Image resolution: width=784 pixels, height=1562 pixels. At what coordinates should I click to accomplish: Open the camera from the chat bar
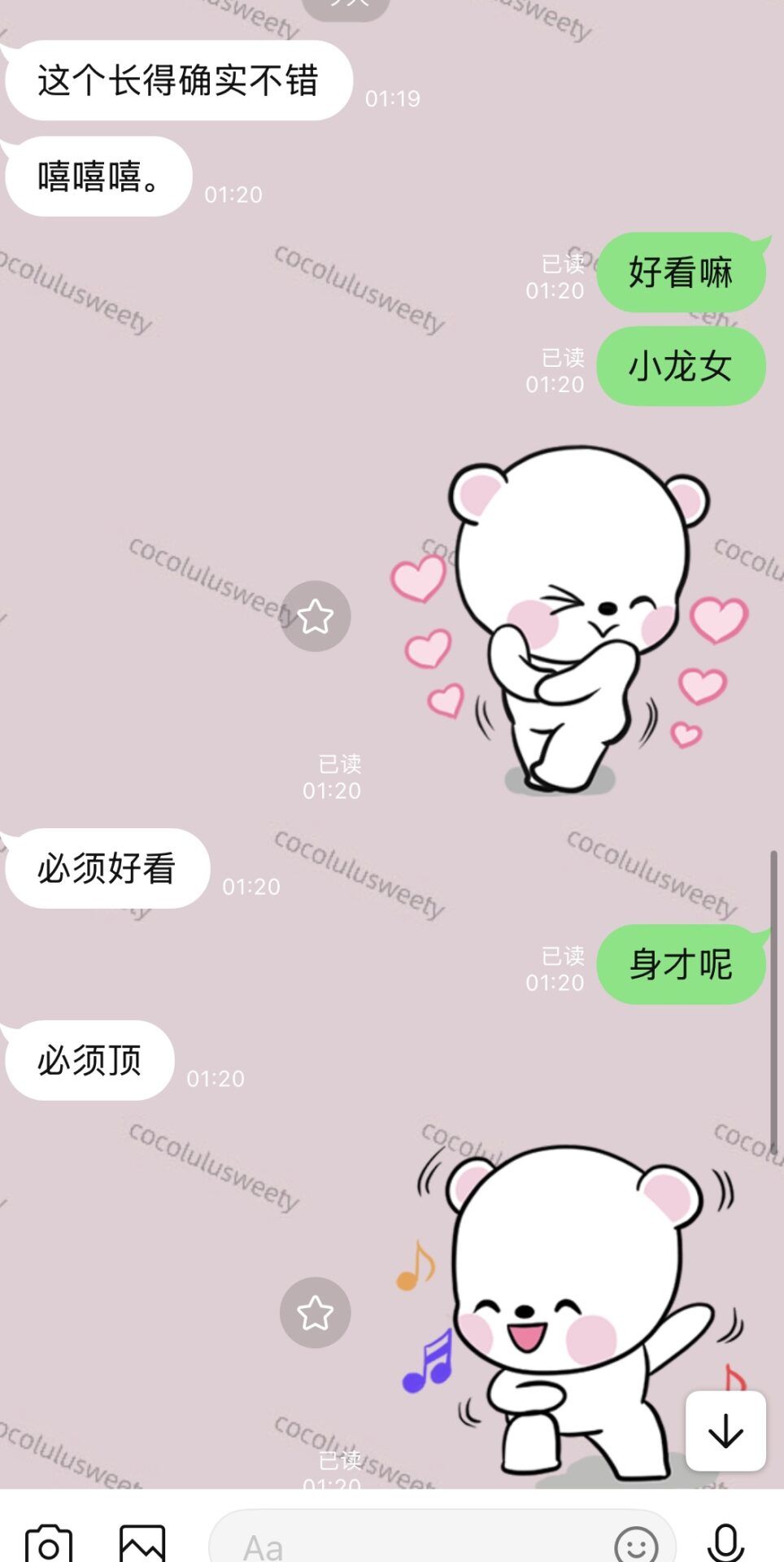click(x=49, y=1542)
